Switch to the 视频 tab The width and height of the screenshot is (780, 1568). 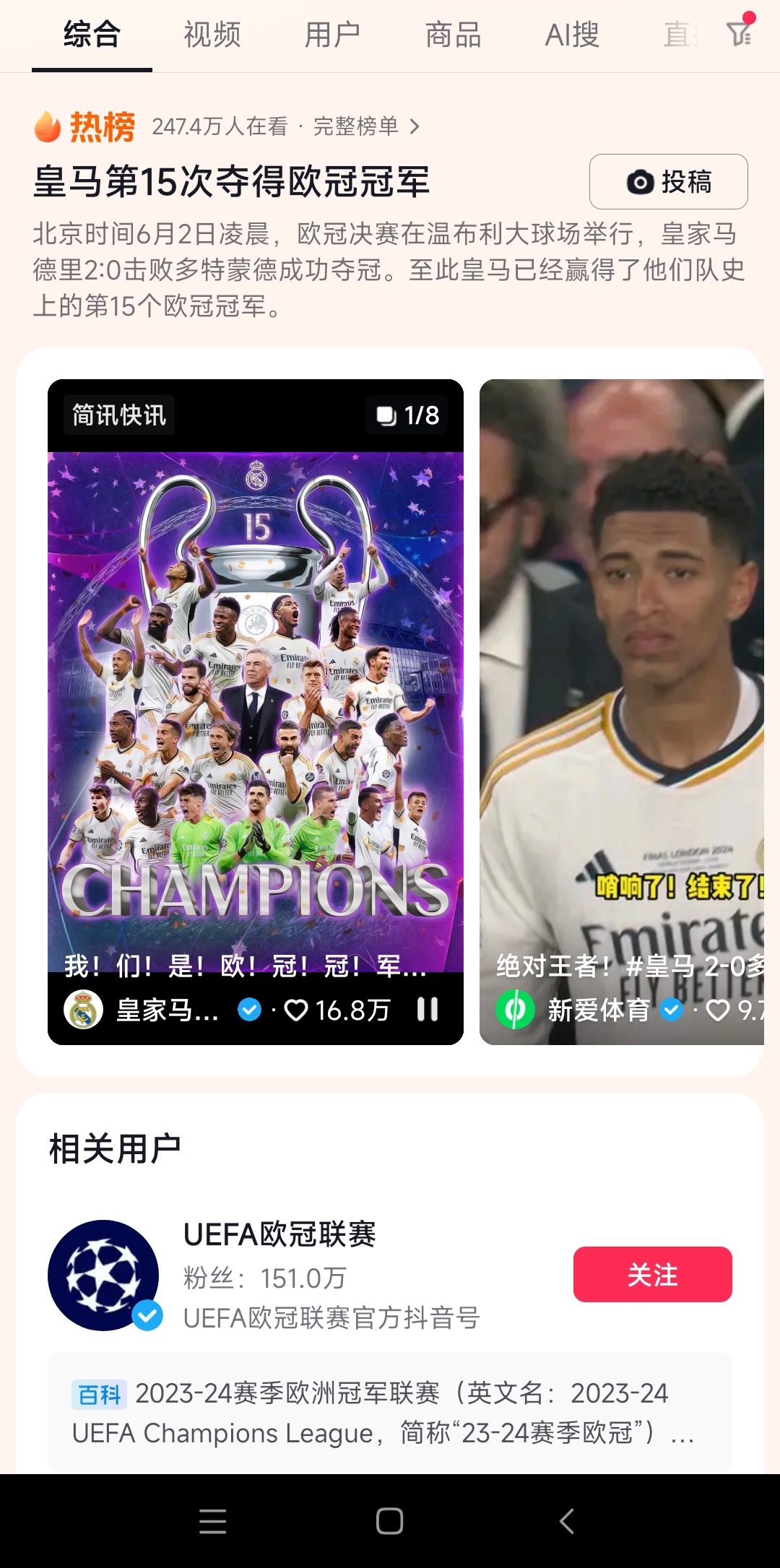(x=212, y=35)
